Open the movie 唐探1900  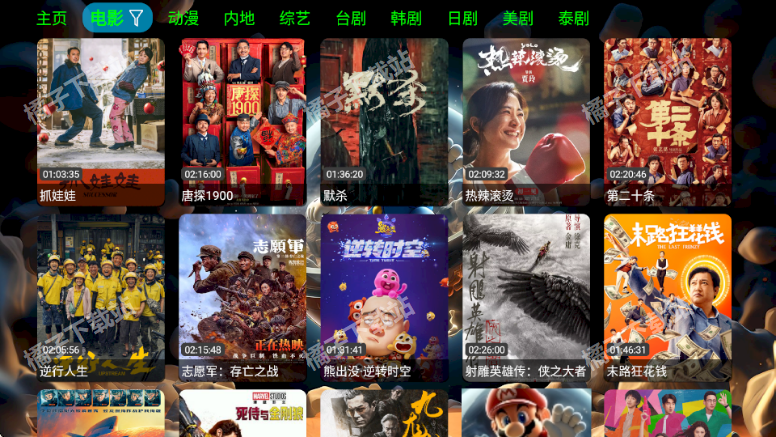pos(243,120)
